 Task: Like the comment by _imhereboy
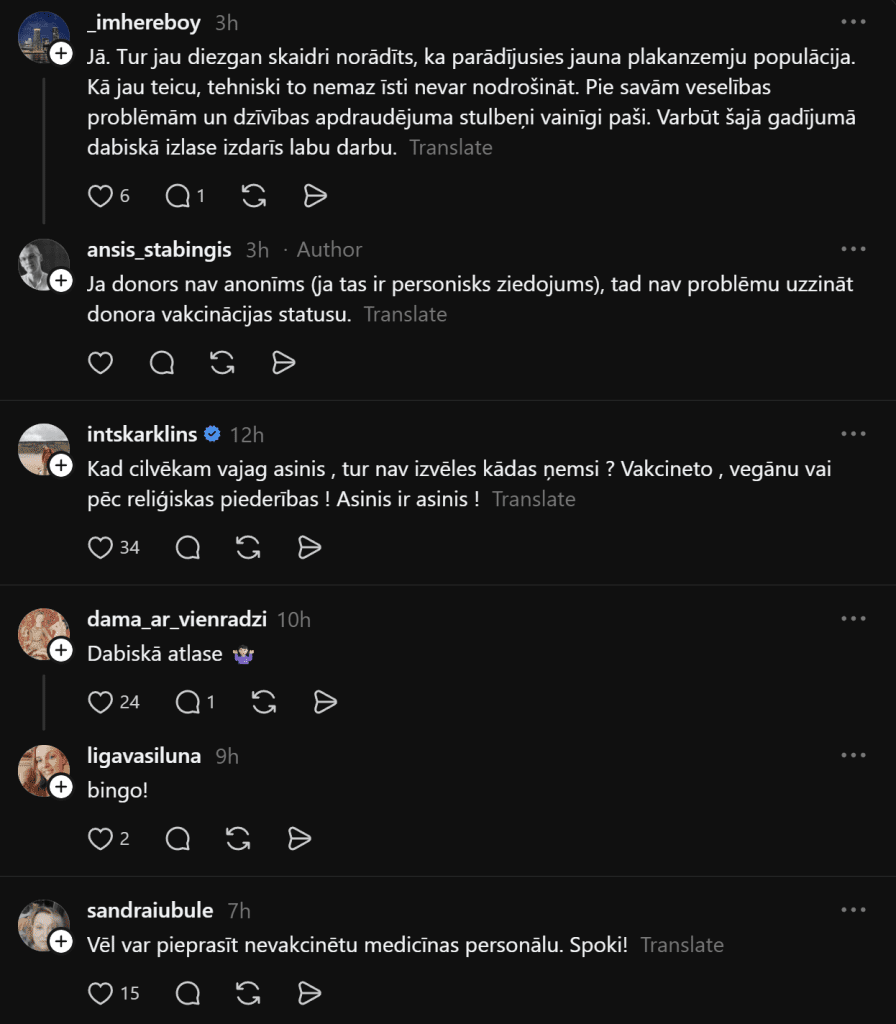(x=101, y=196)
